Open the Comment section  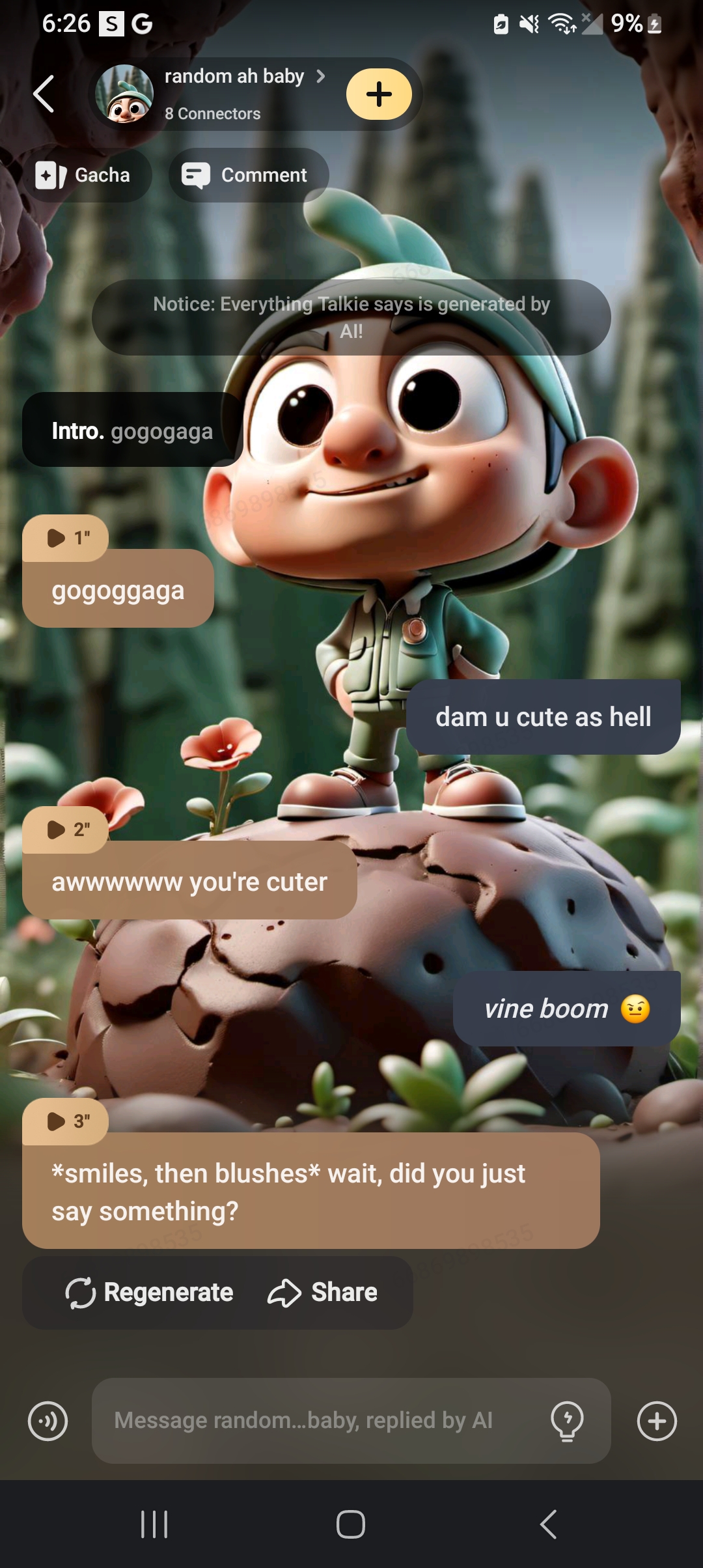click(248, 175)
